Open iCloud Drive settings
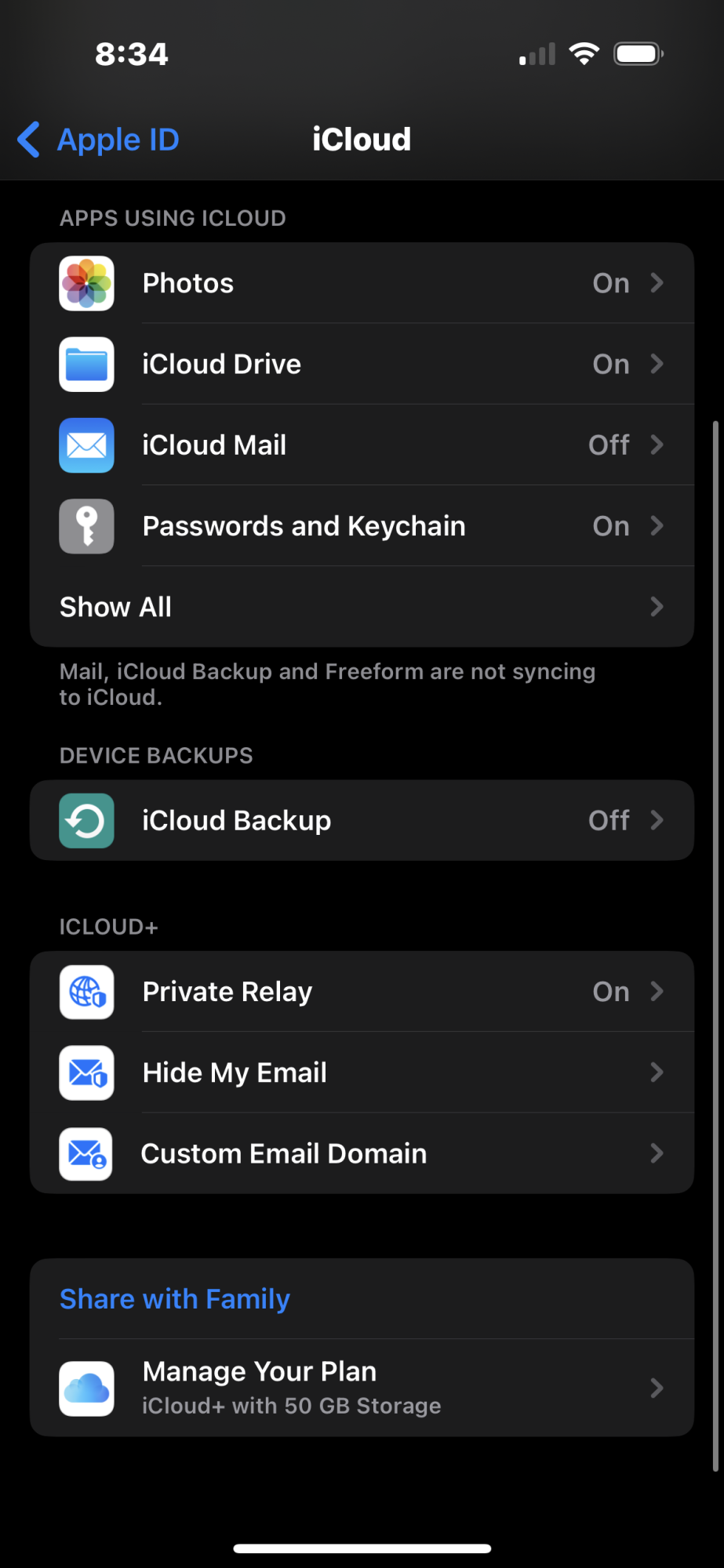The image size is (724, 1568). click(362, 364)
